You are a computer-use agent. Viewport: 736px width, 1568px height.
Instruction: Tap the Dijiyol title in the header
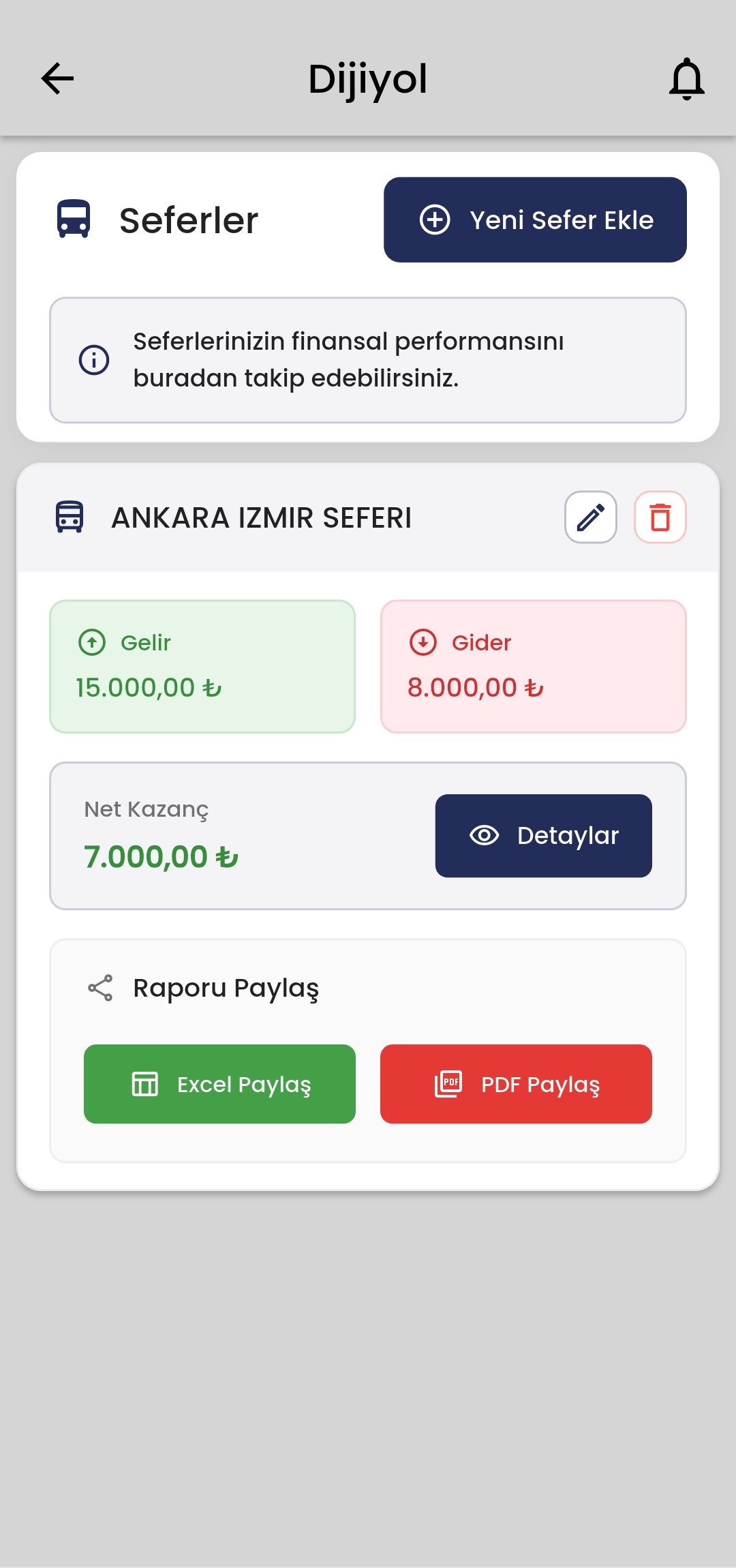(367, 78)
